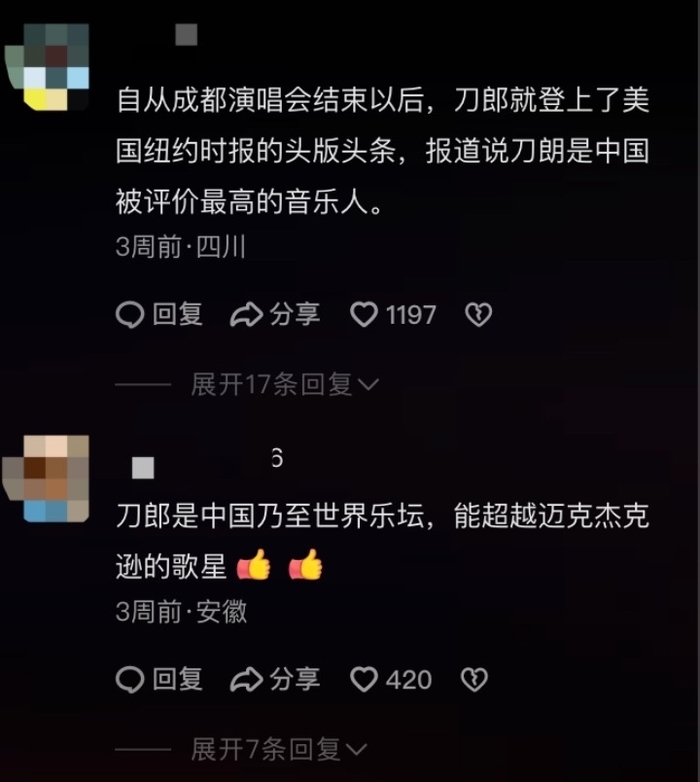Dislike the comment from 四川
This screenshot has height=782, width=700.
pyautogui.click(x=479, y=315)
